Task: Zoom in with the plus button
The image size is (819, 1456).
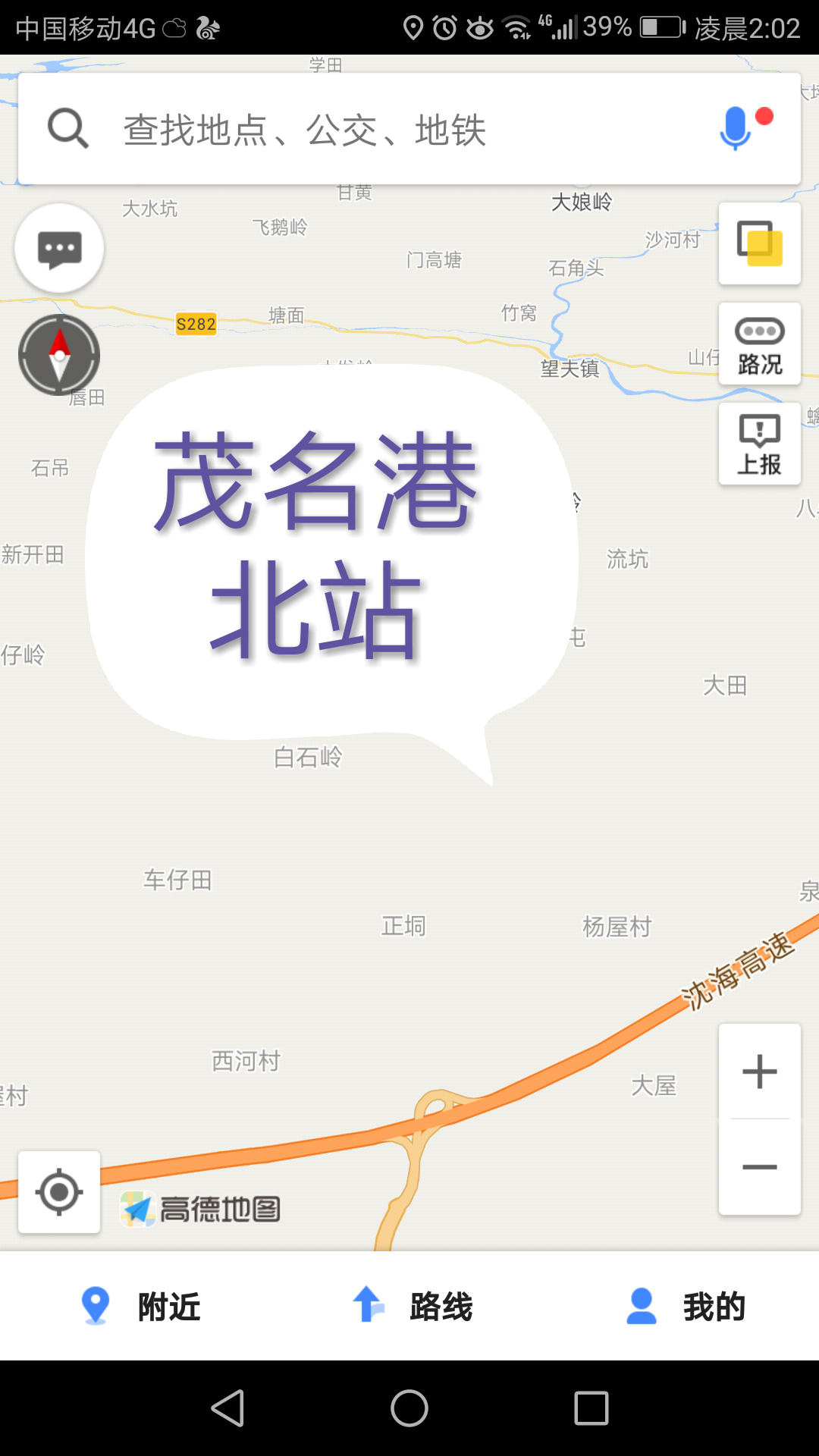Action: (x=760, y=1072)
